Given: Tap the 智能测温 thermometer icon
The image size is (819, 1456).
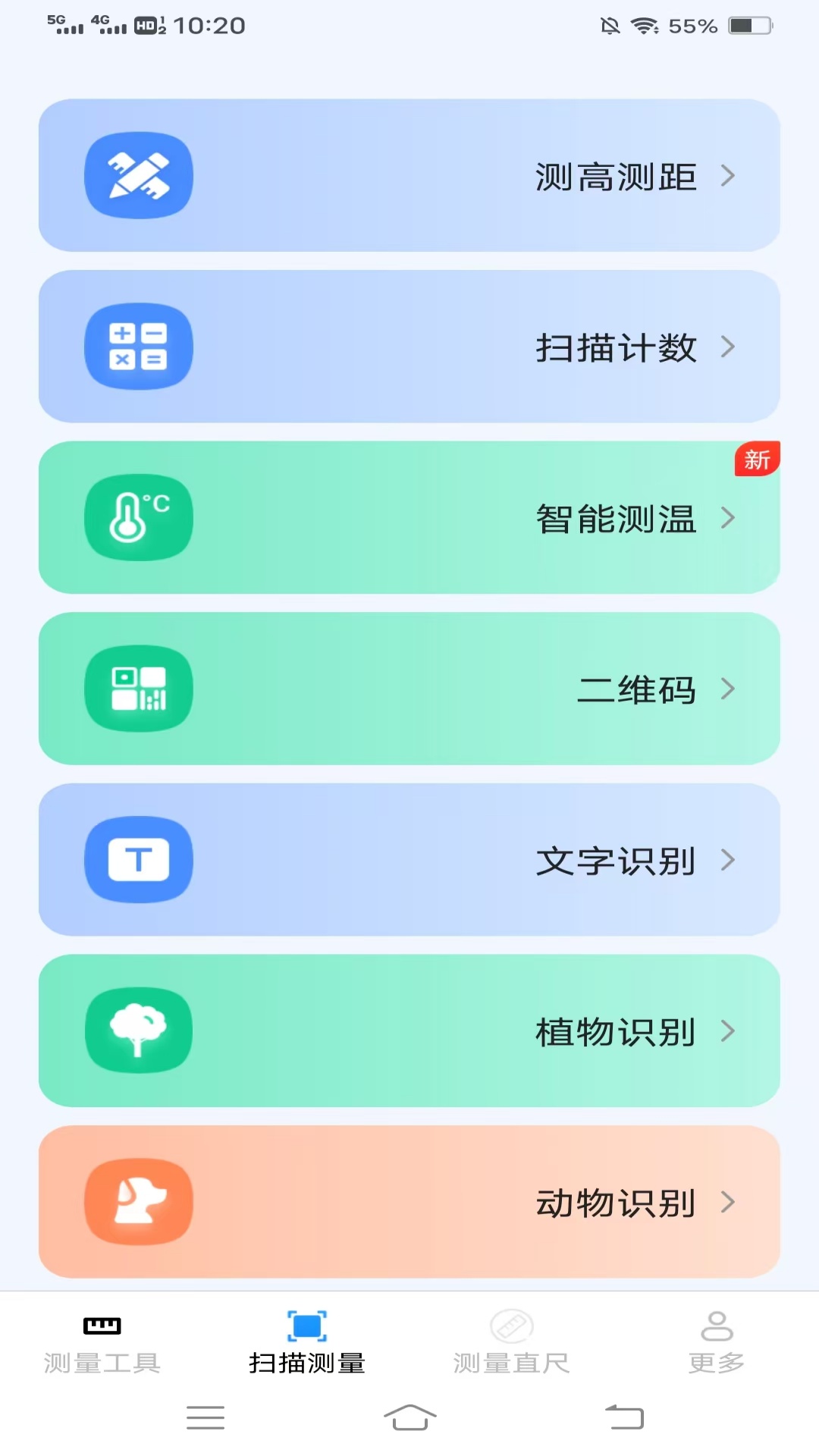Looking at the screenshot, I should (139, 517).
